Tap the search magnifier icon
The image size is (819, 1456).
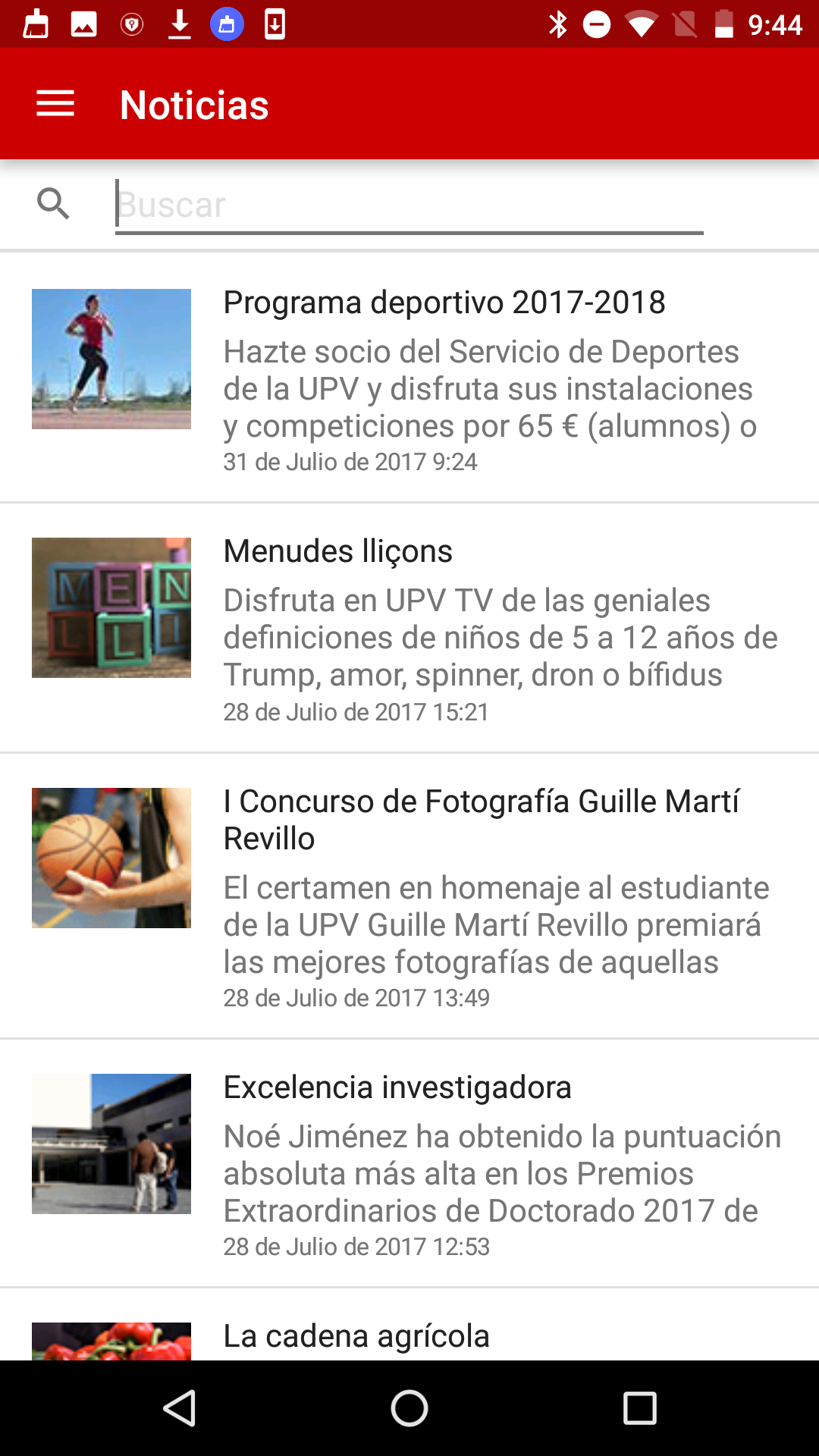[53, 204]
